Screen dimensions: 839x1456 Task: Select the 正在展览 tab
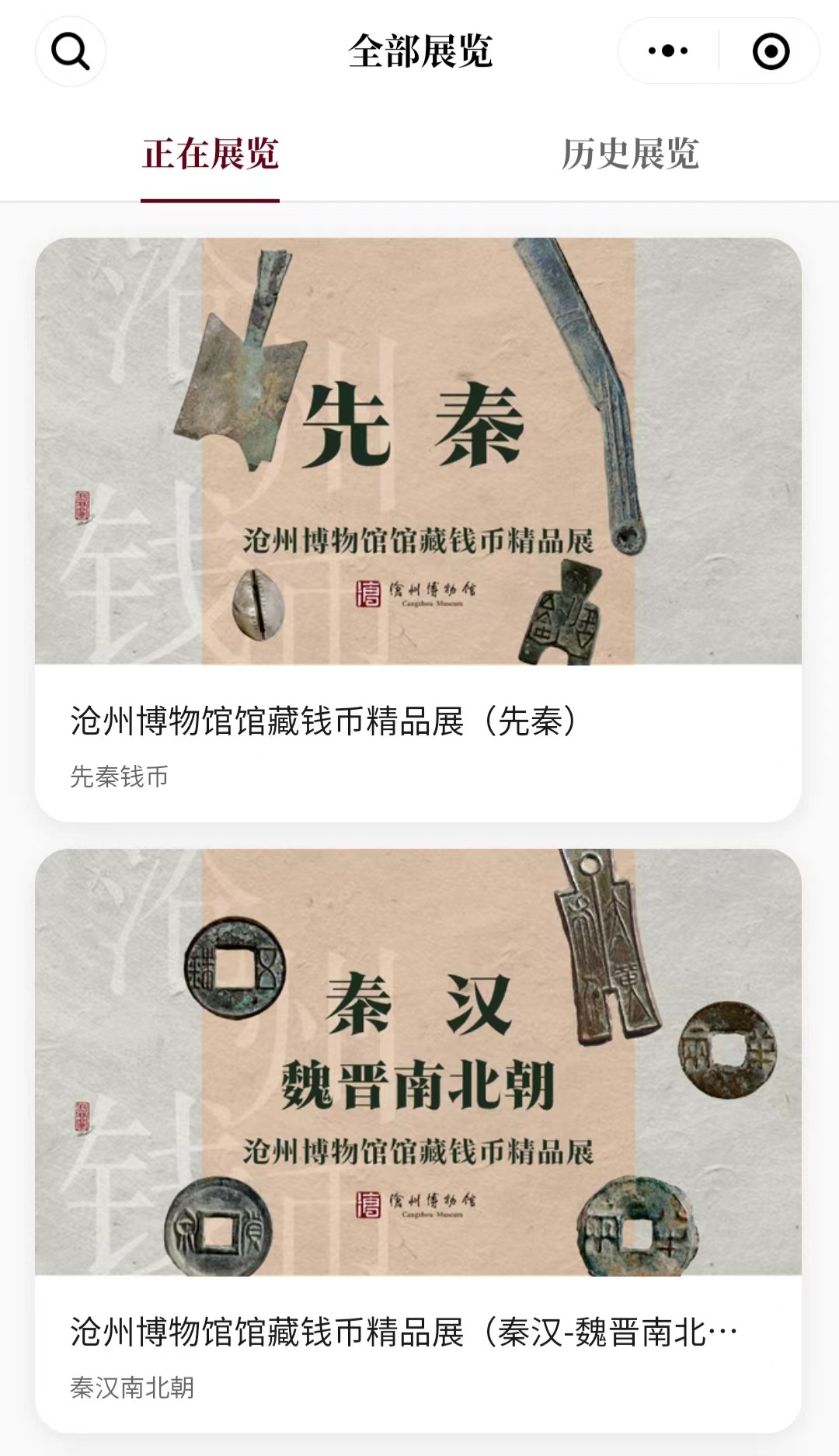(x=211, y=155)
